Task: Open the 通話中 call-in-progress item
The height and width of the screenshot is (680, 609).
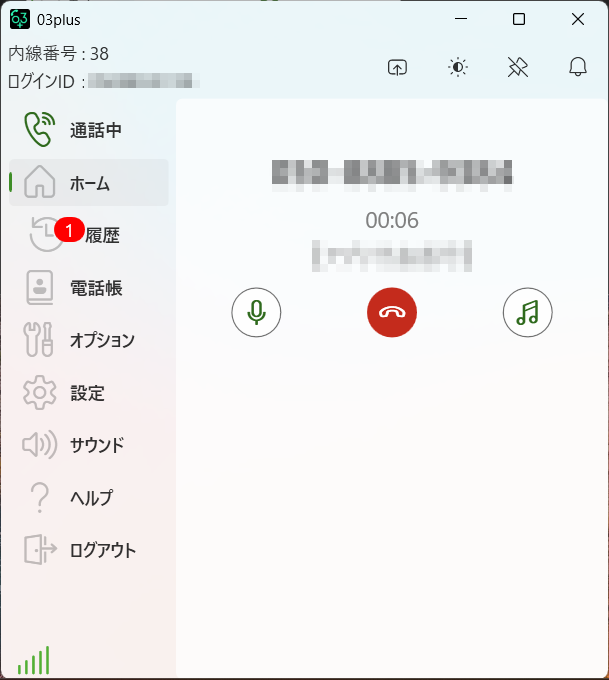Action: [x=88, y=130]
